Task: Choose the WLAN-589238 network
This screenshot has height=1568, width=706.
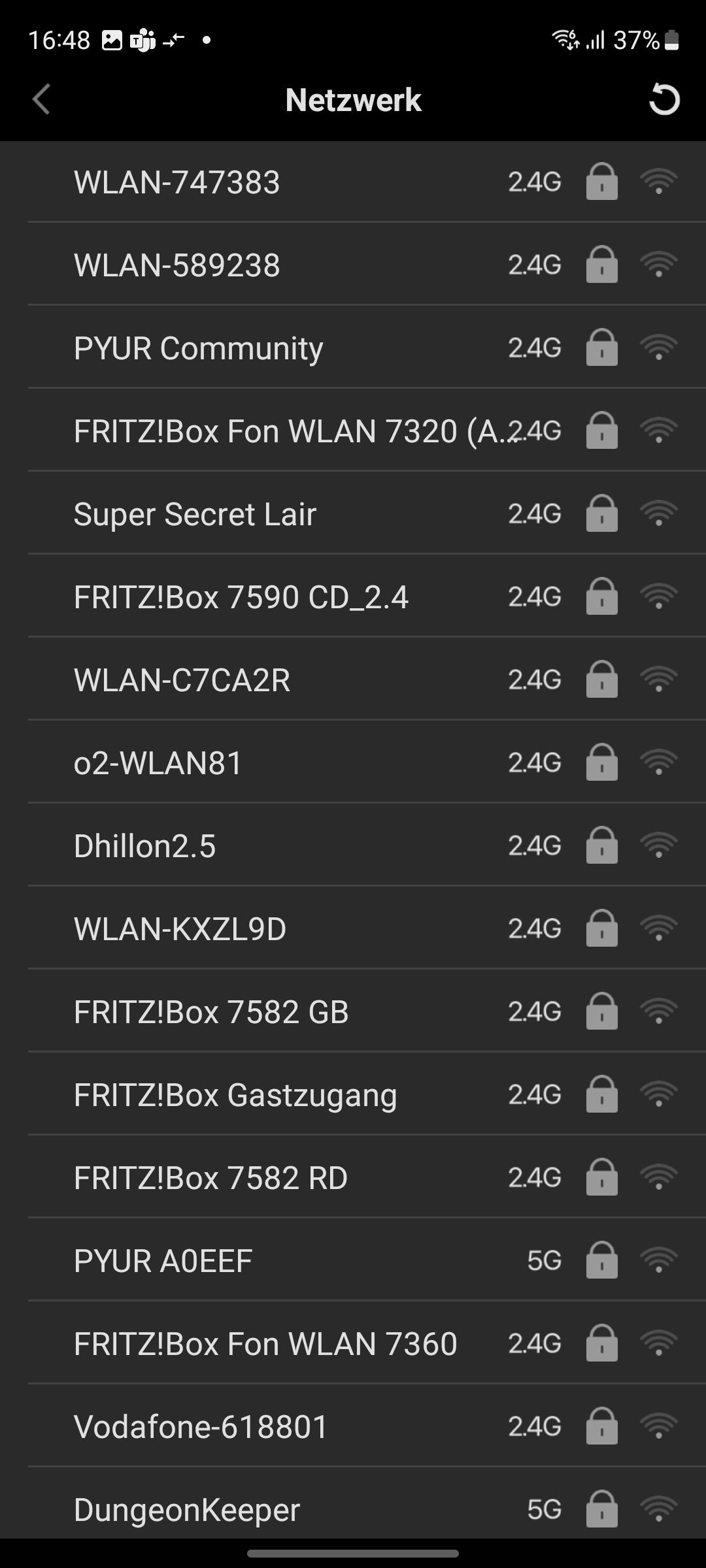Action: pyautogui.click(x=353, y=265)
